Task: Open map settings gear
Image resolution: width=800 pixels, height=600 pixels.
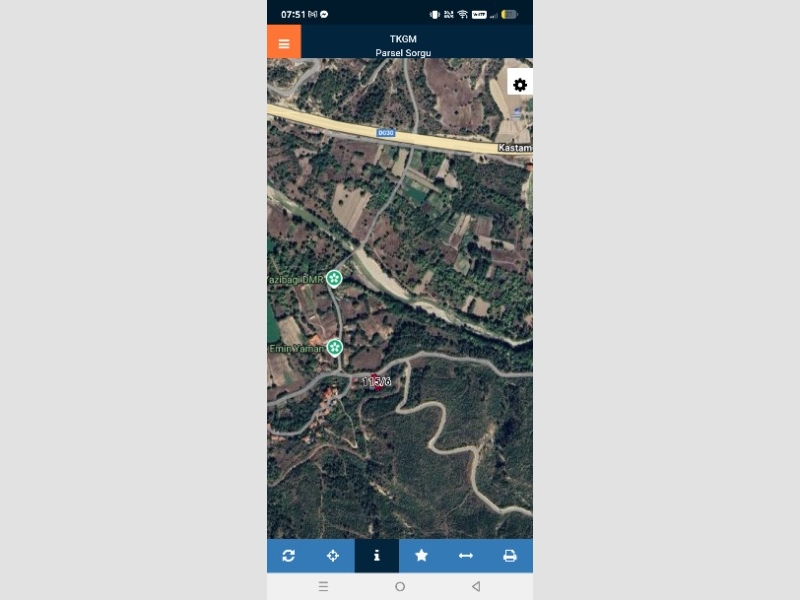Action: tap(520, 85)
